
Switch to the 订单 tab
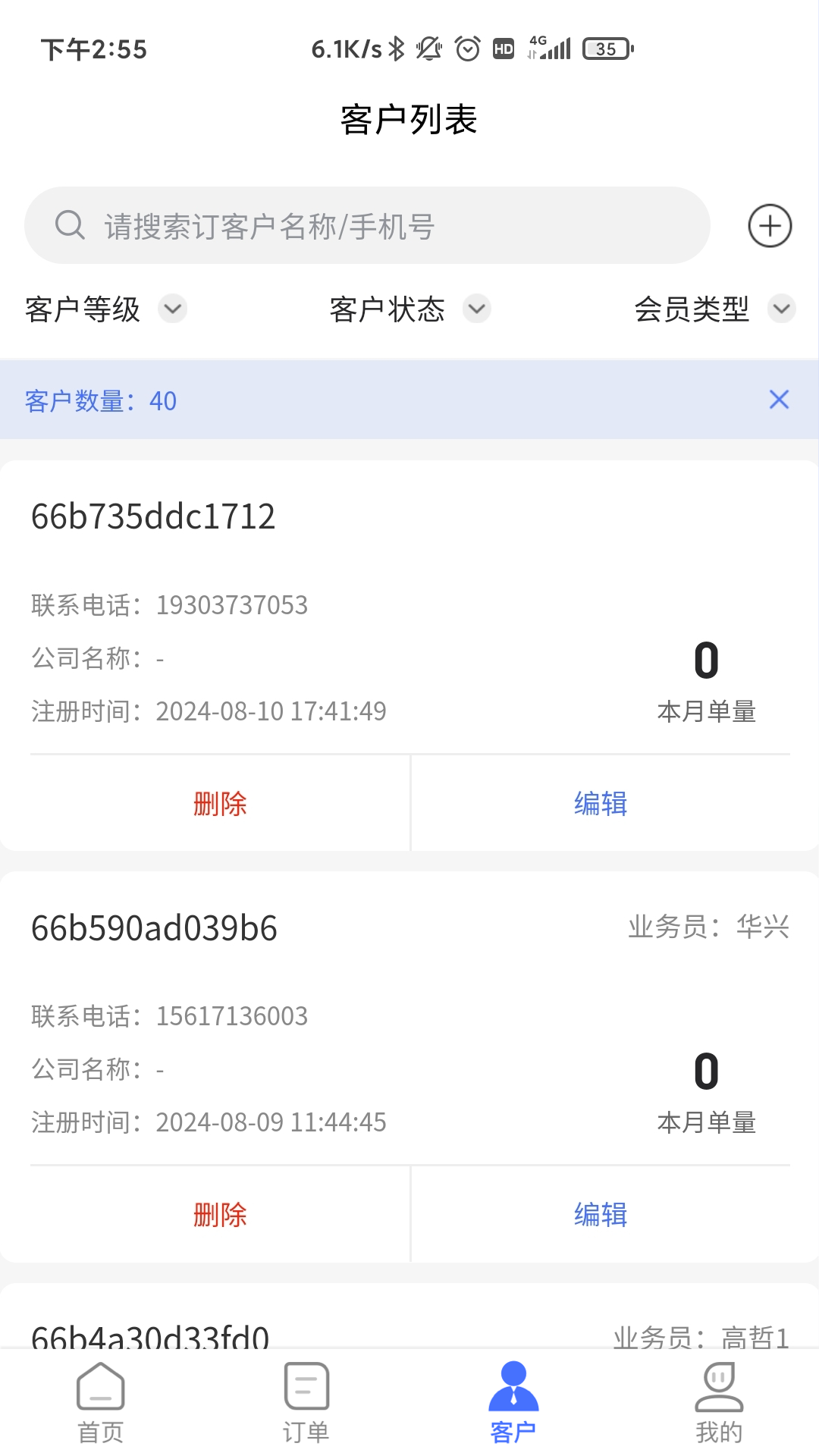tap(306, 1407)
